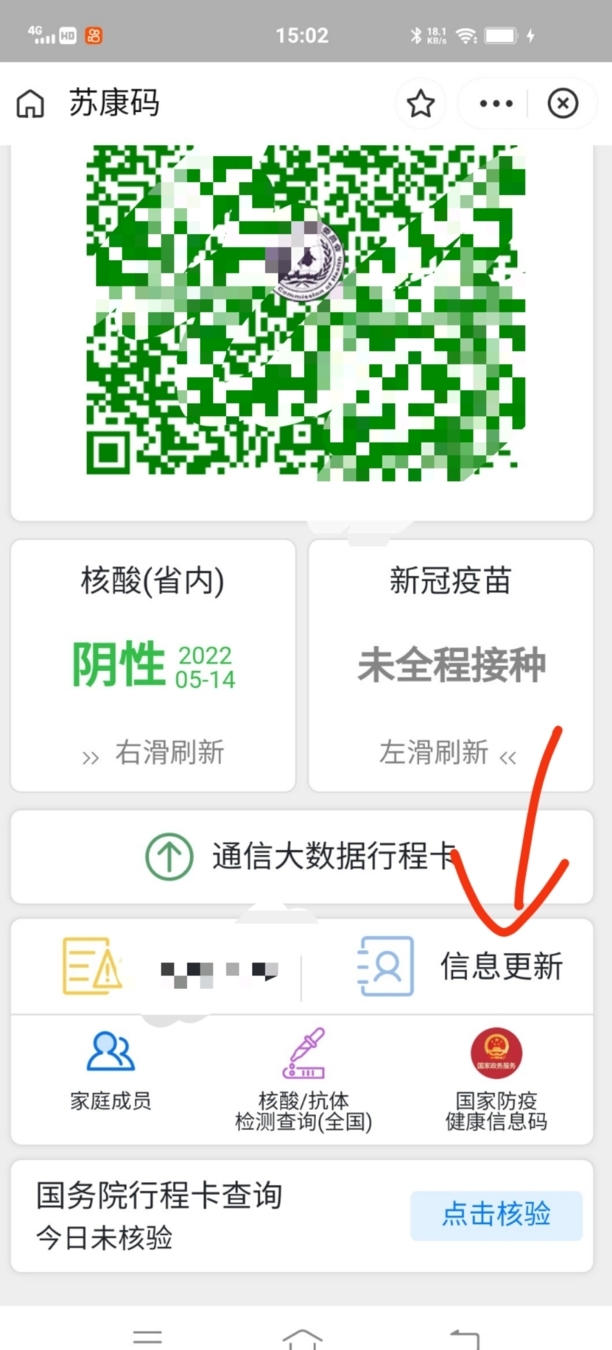
Task: Go to the mini program home
Action: [x=31, y=104]
